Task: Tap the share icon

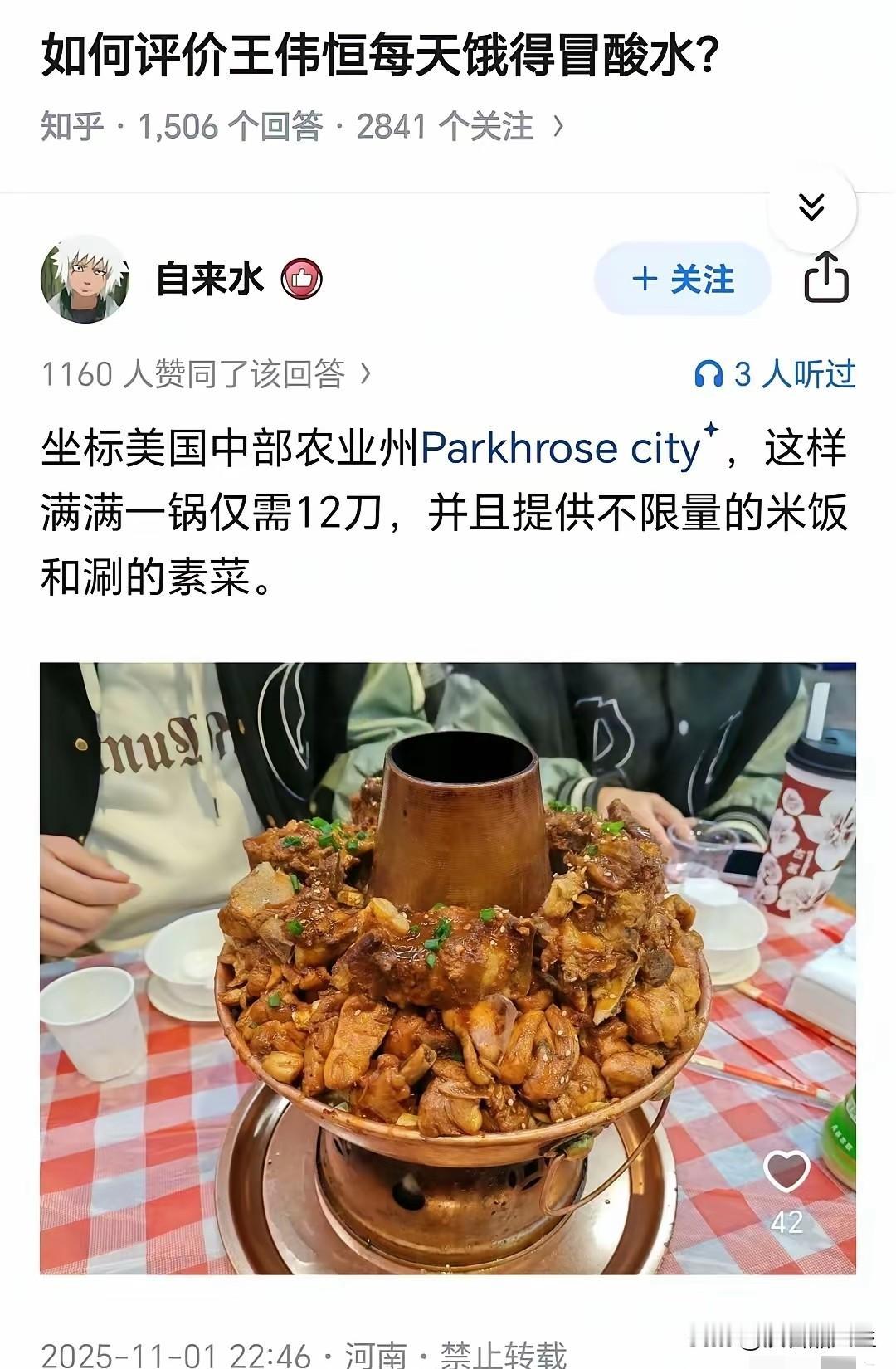Action: (x=826, y=281)
